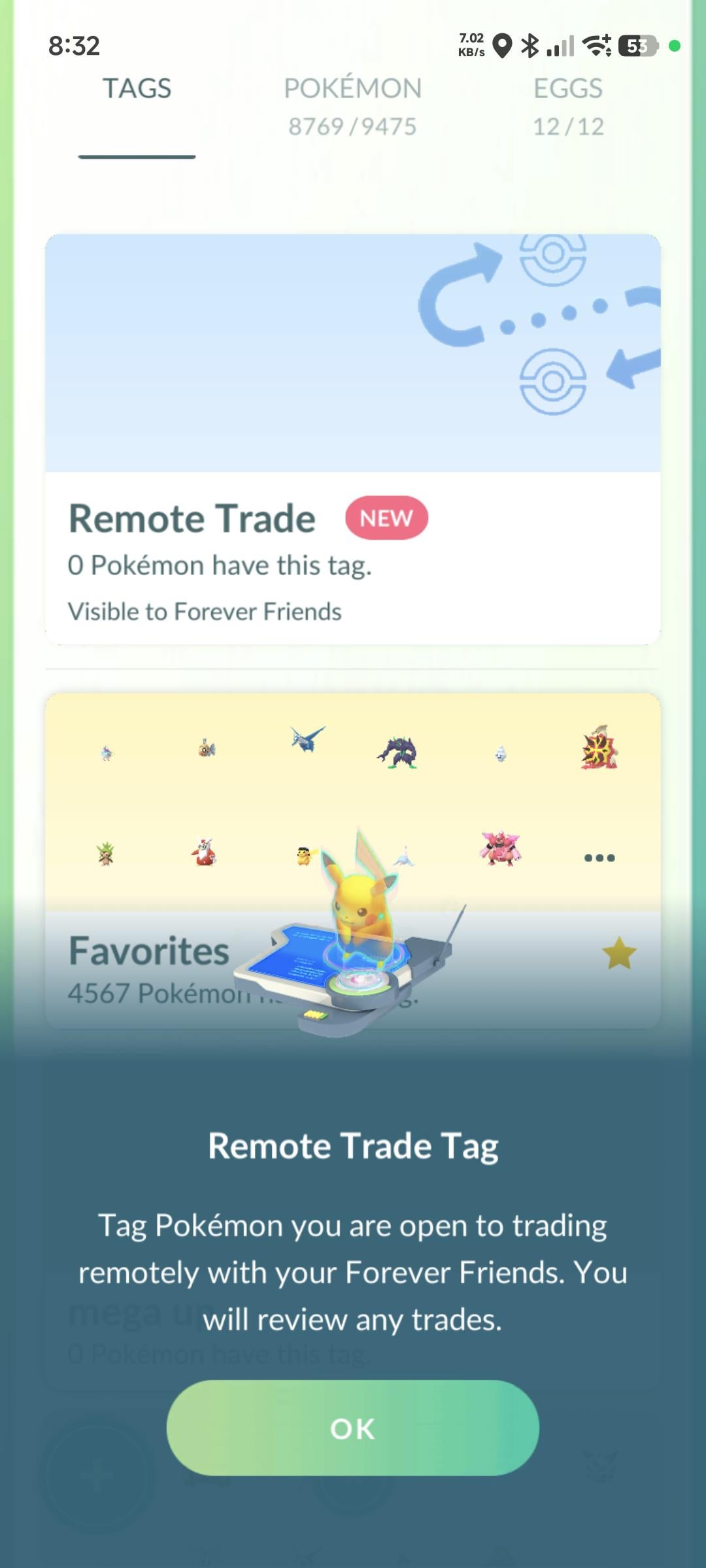Screen dimensions: 706x1568
Task: Switch to the Pokémon tab
Action: point(352,106)
